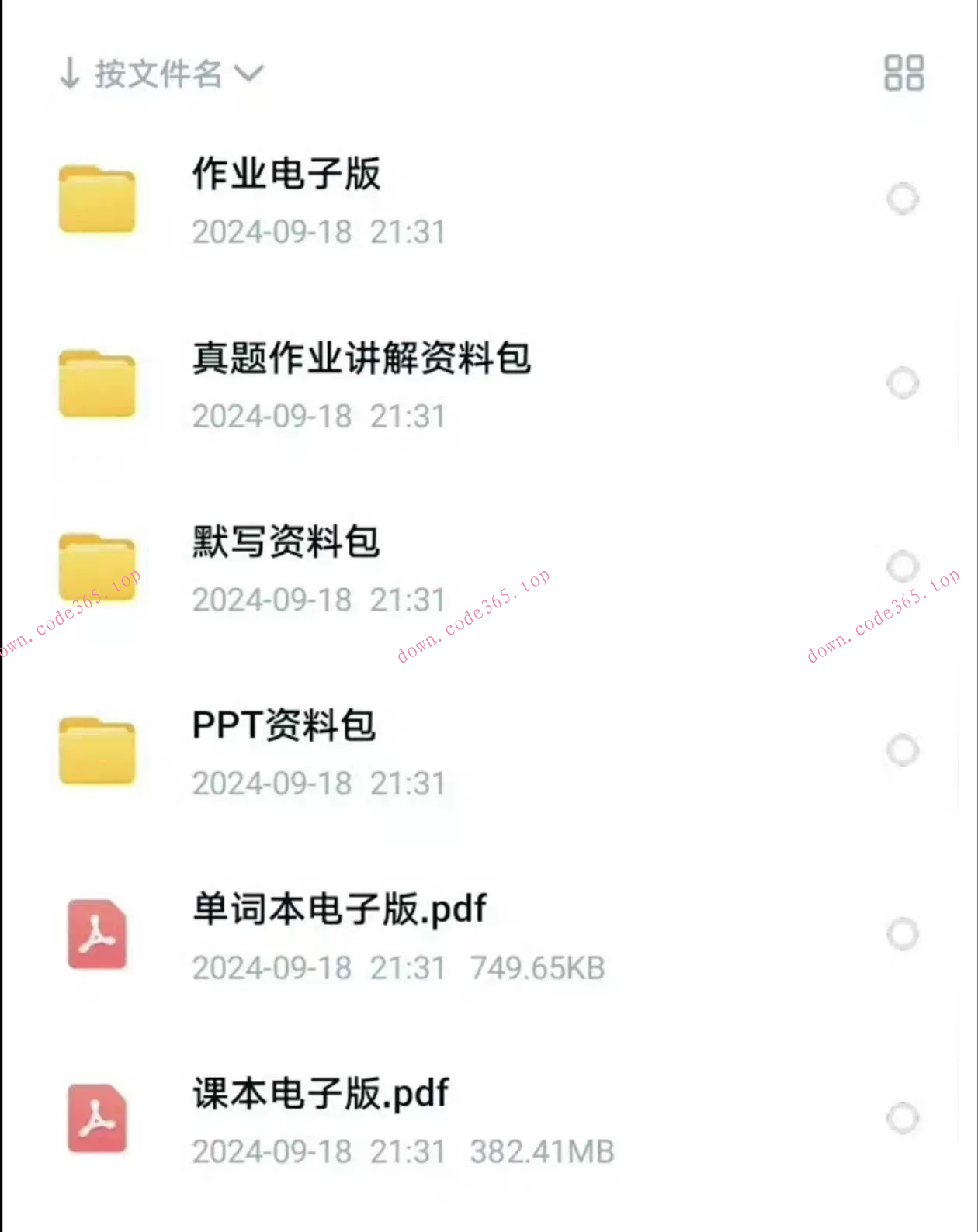Screen dimensions: 978x1232
Task: Switch to grid view layout
Action: [x=904, y=73]
